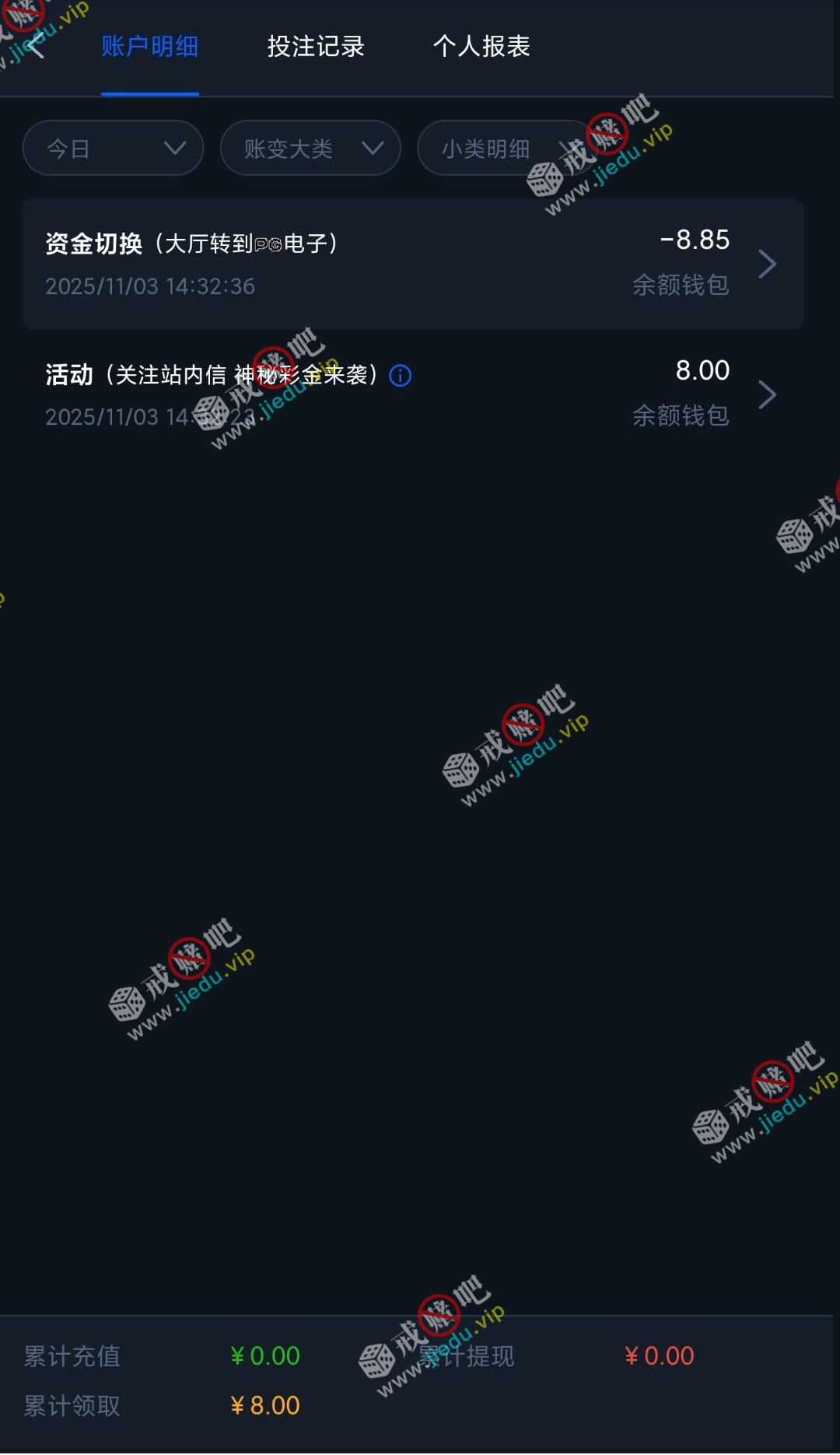The image size is (840, 1455).
Task: Tap the info icon beside 神秘彩金来袭
Action: point(401,376)
